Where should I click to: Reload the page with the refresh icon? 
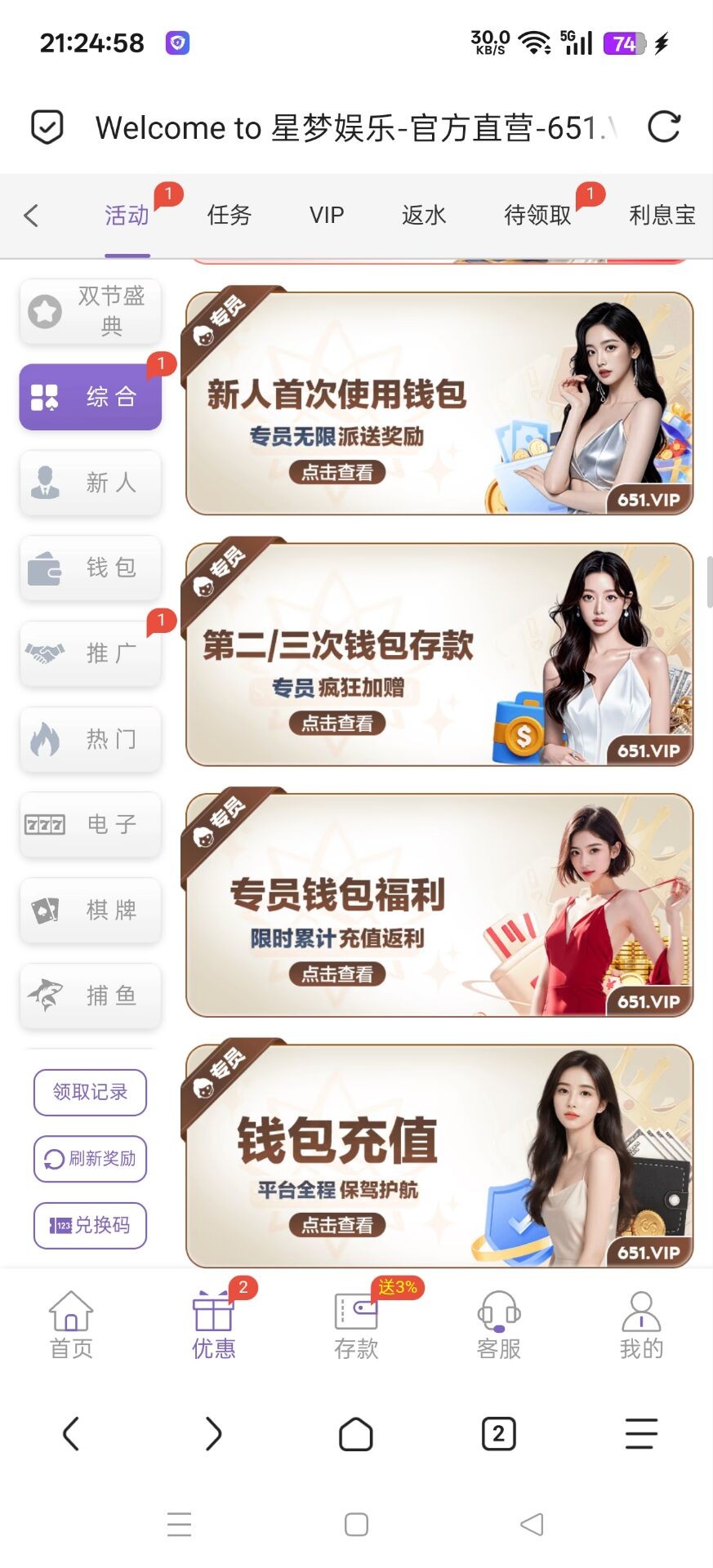click(663, 127)
